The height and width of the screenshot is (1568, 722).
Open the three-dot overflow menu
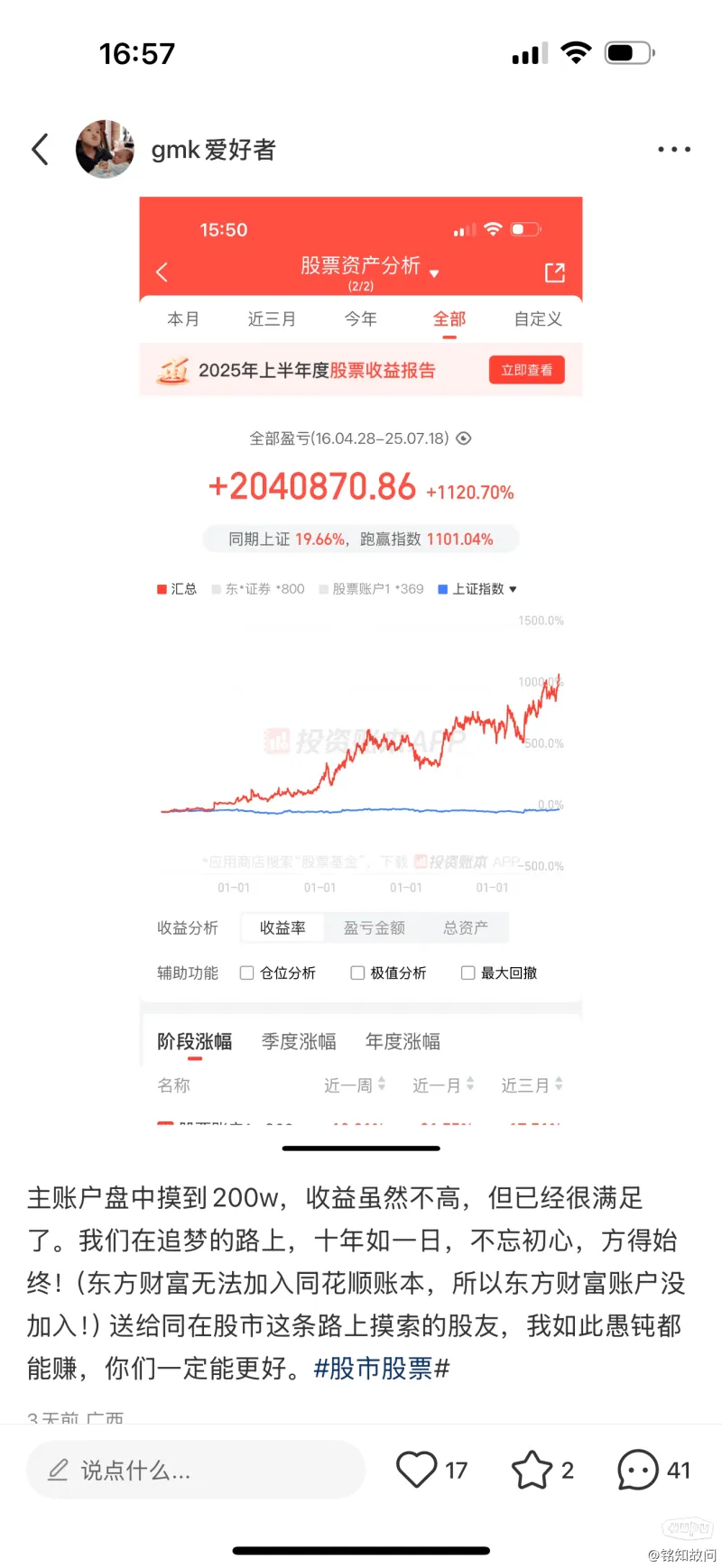tap(673, 150)
